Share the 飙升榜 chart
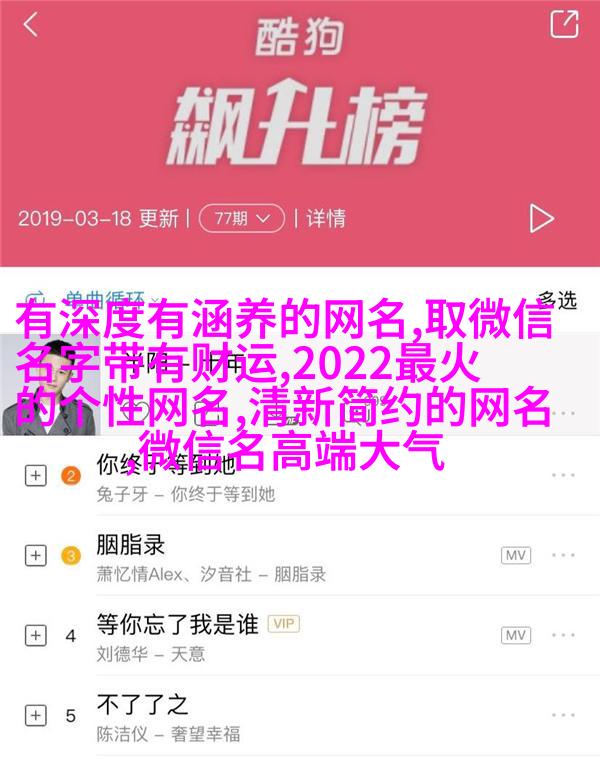Screen dimensions: 600x759 (564, 25)
